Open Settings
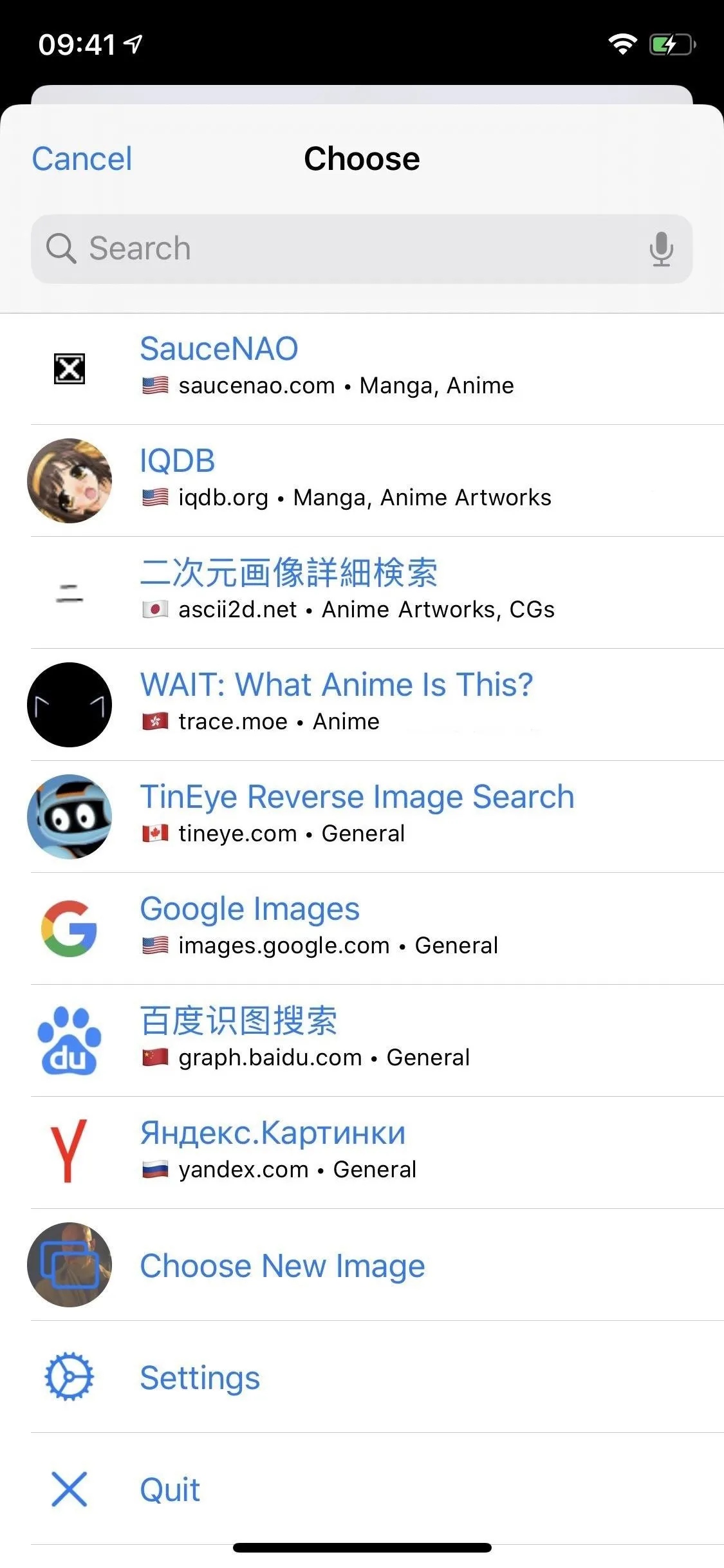 click(362, 1377)
